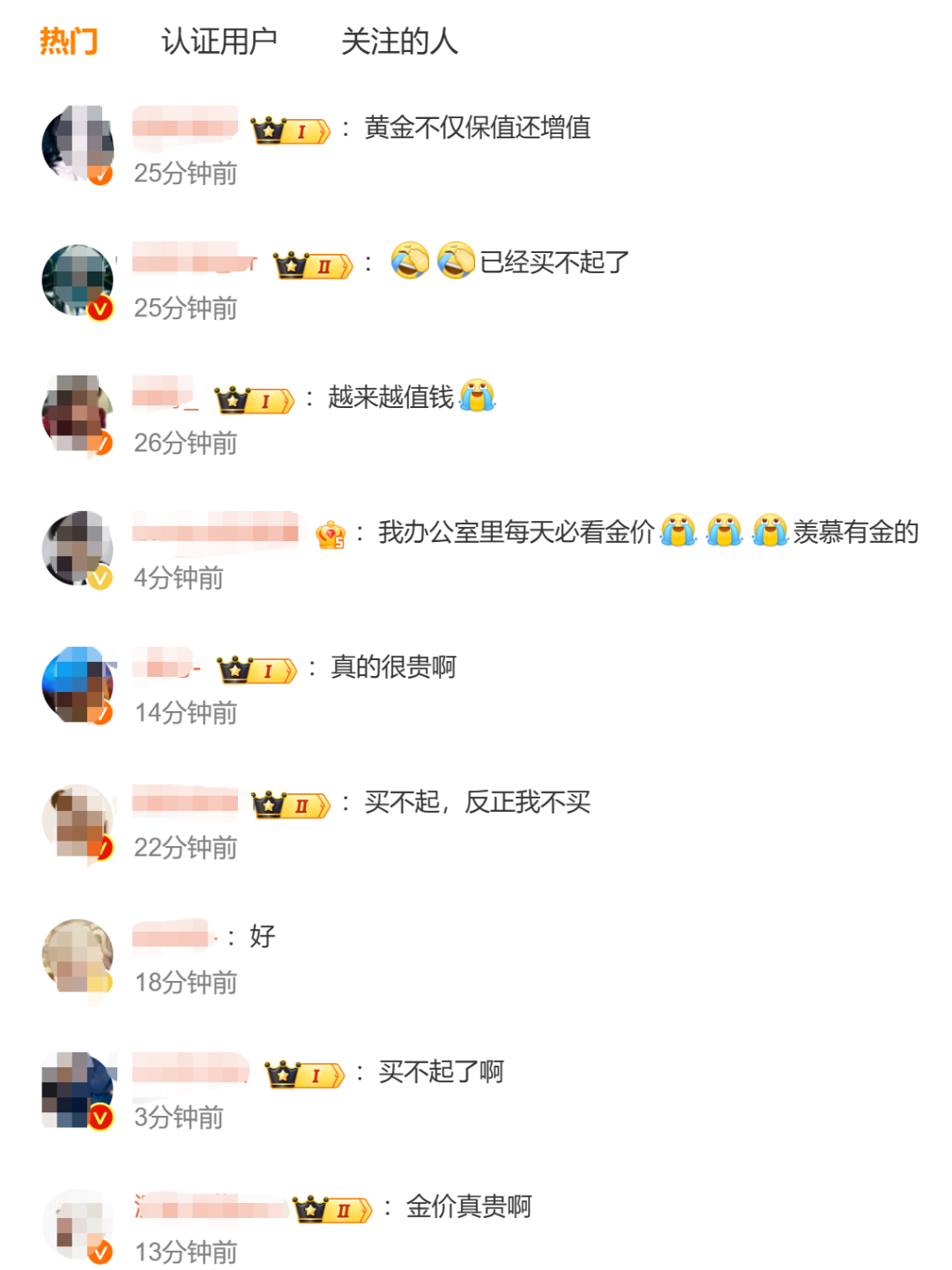Switch to the 认证用户 tab

(219, 41)
